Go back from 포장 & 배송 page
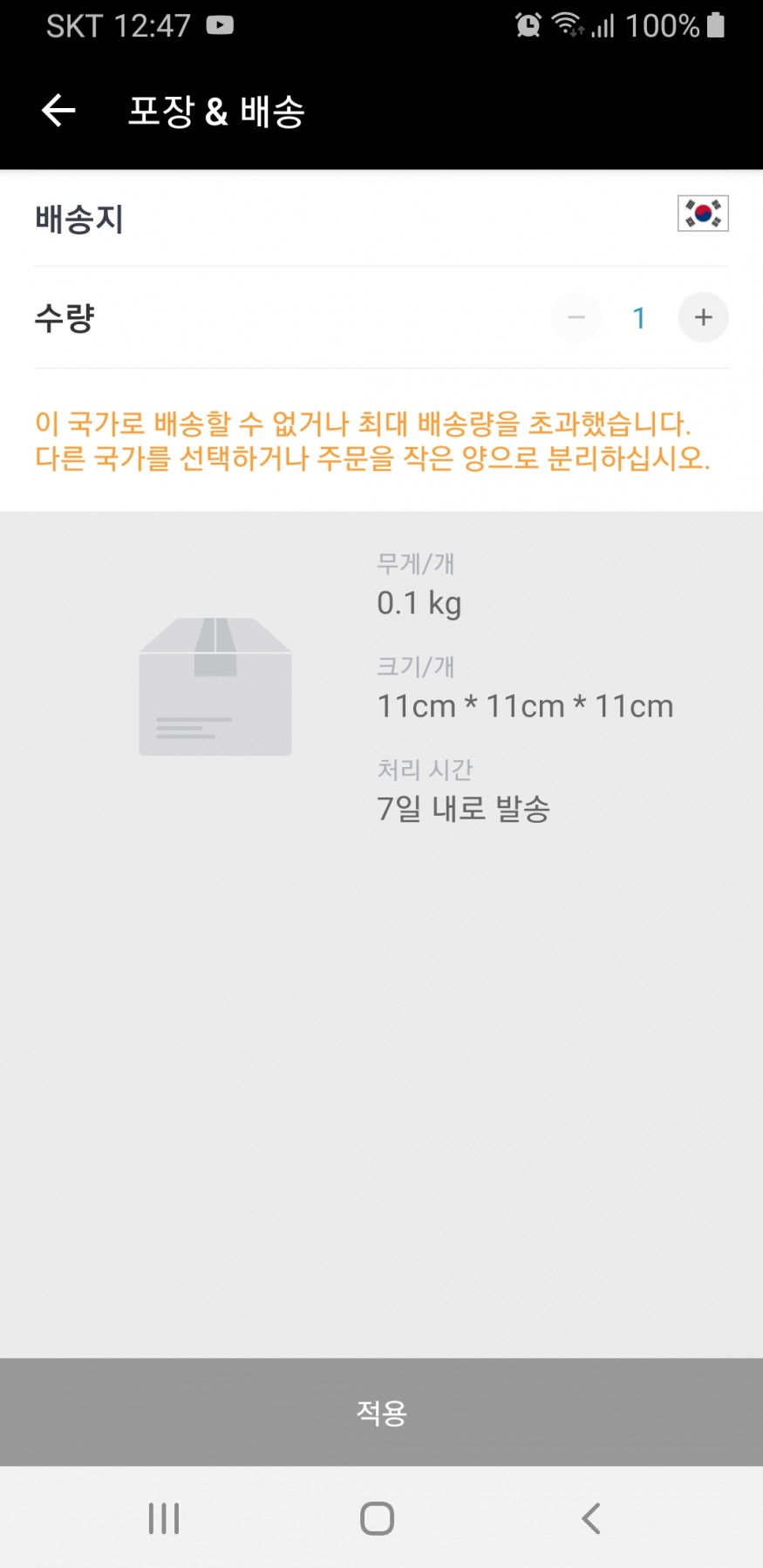Image resolution: width=763 pixels, height=1568 pixels. 58,111
